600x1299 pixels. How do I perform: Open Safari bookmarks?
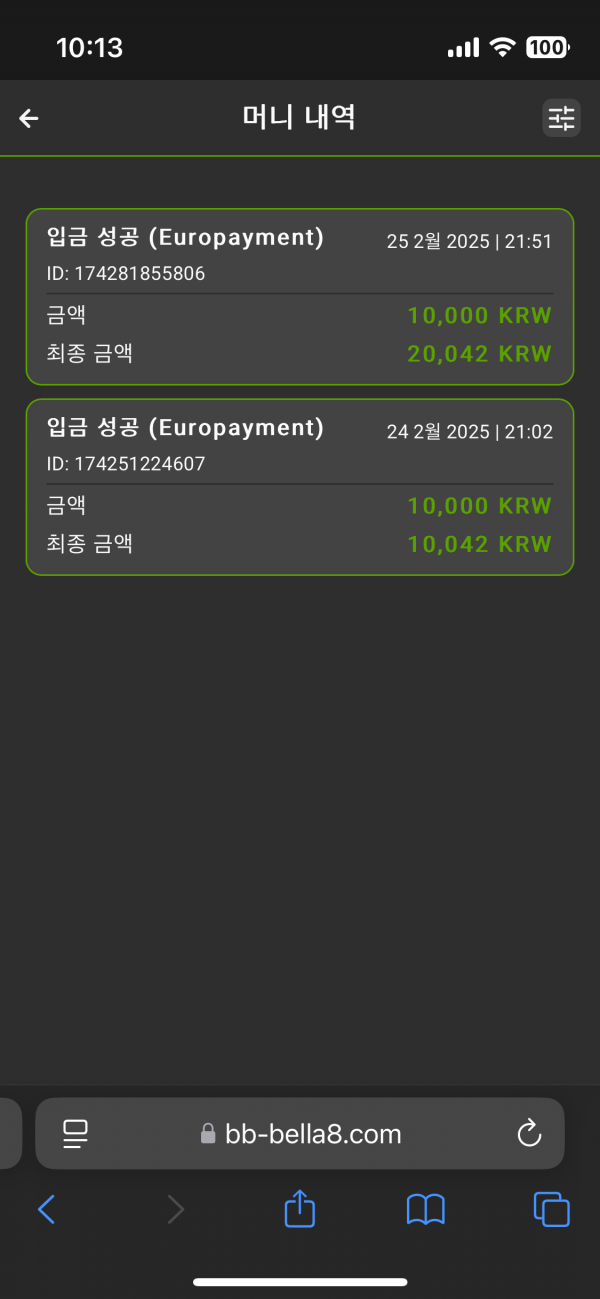coord(426,1210)
